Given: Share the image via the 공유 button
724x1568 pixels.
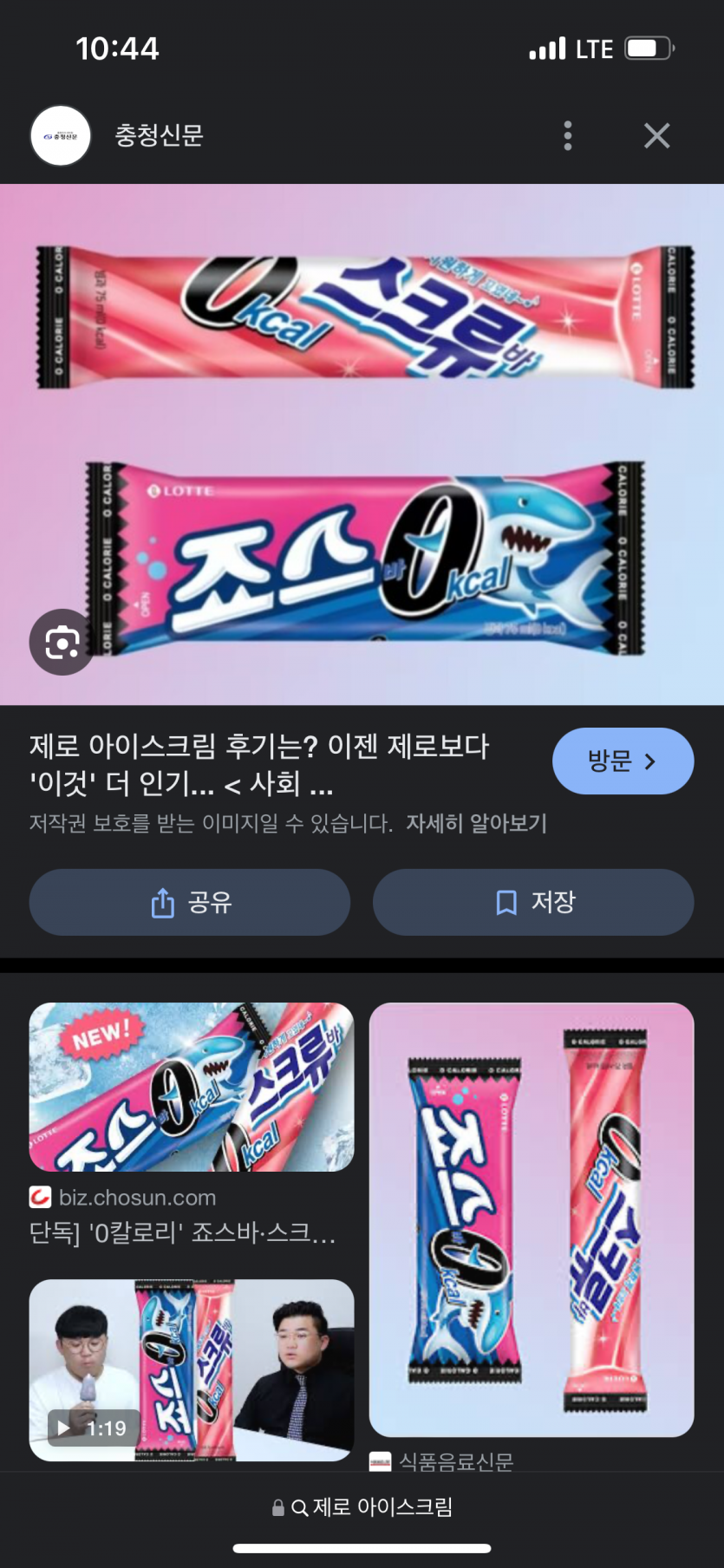Looking at the screenshot, I should pyautogui.click(x=190, y=902).
